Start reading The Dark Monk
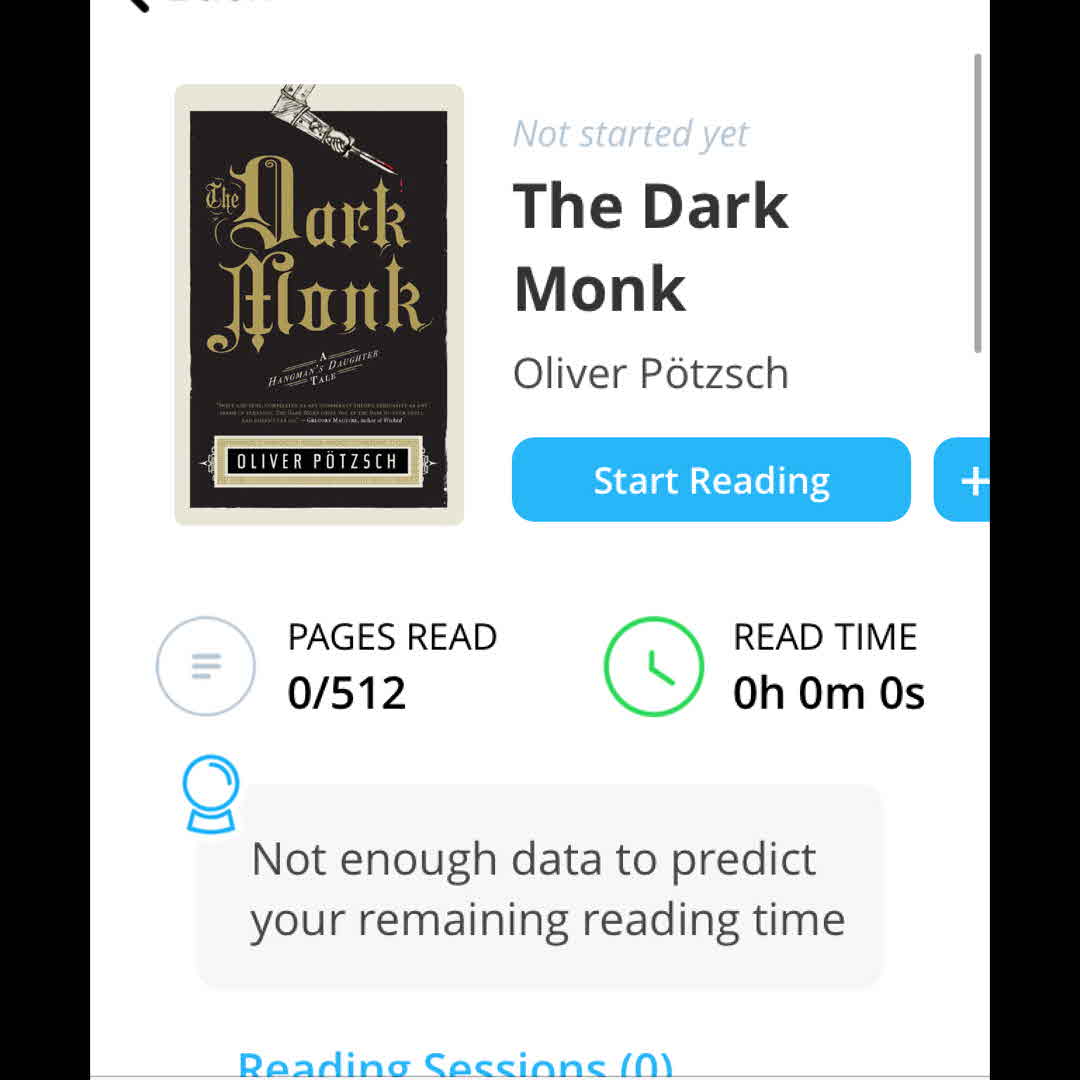 pyautogui.click(x=711, y=480)
